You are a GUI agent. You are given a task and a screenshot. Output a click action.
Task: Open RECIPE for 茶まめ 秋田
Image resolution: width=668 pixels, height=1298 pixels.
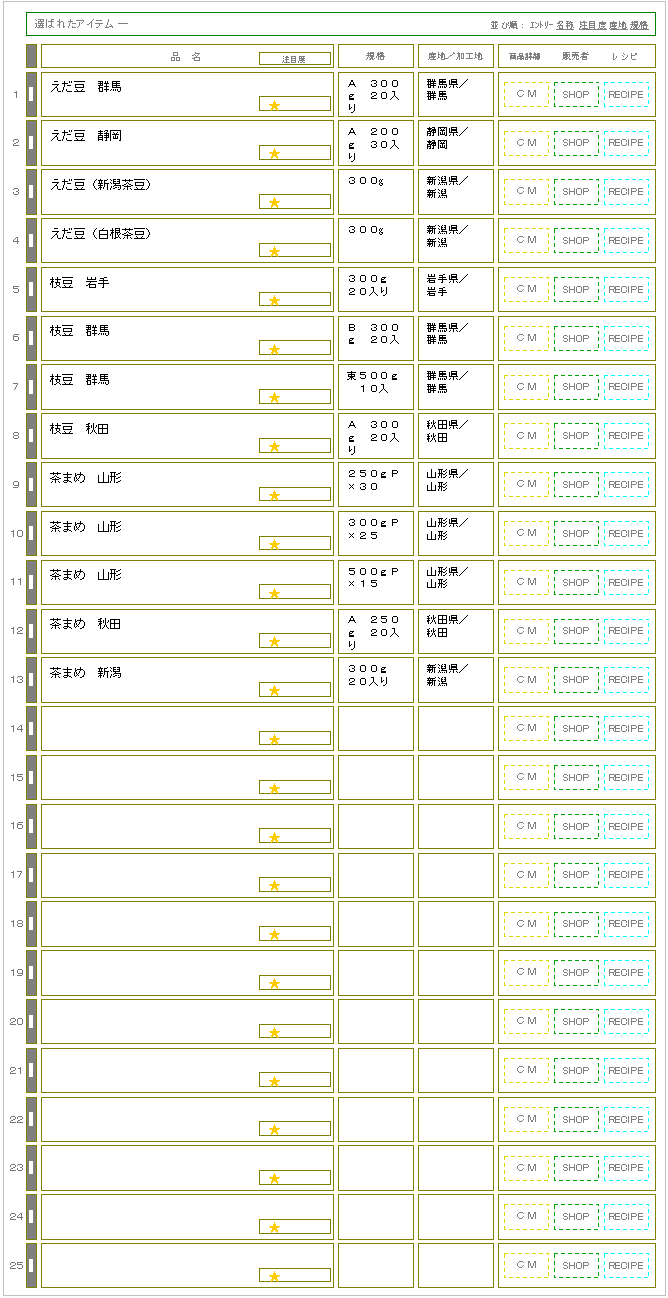pos(626,631)
